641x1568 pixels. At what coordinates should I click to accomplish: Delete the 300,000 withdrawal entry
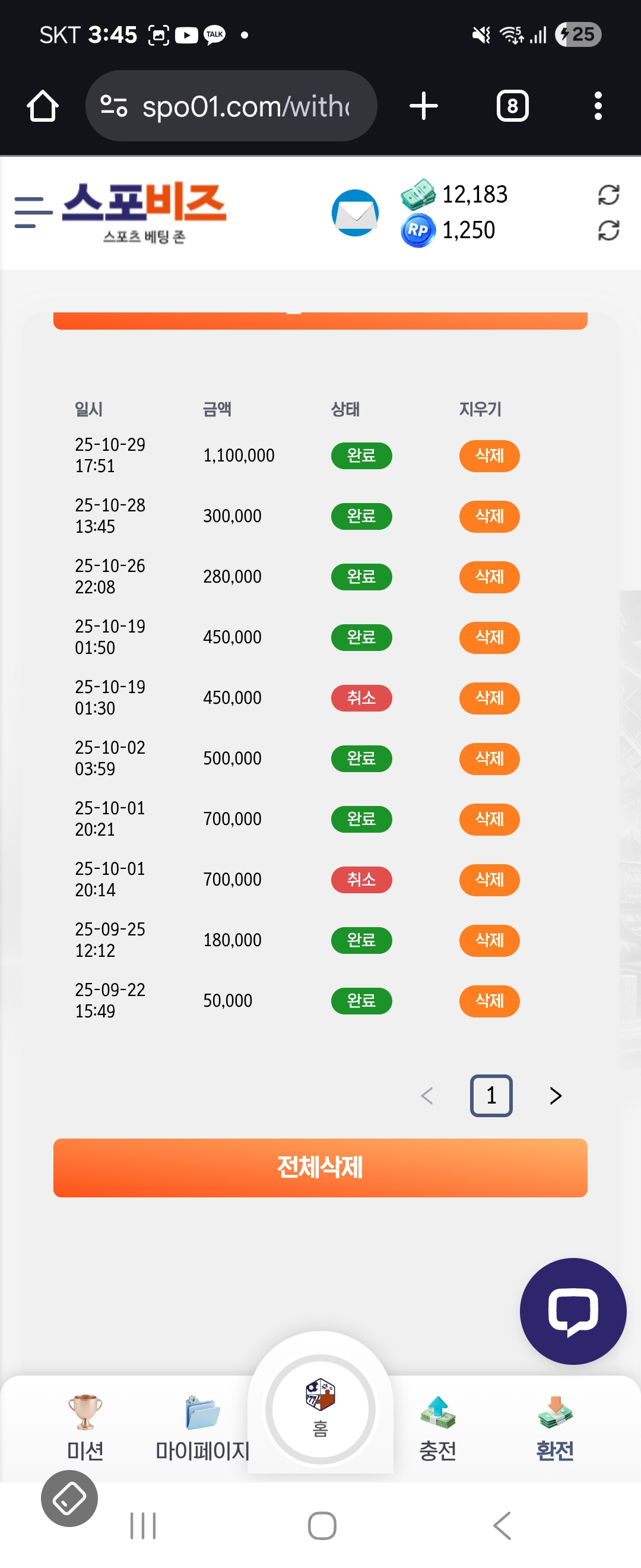[489, 516]
